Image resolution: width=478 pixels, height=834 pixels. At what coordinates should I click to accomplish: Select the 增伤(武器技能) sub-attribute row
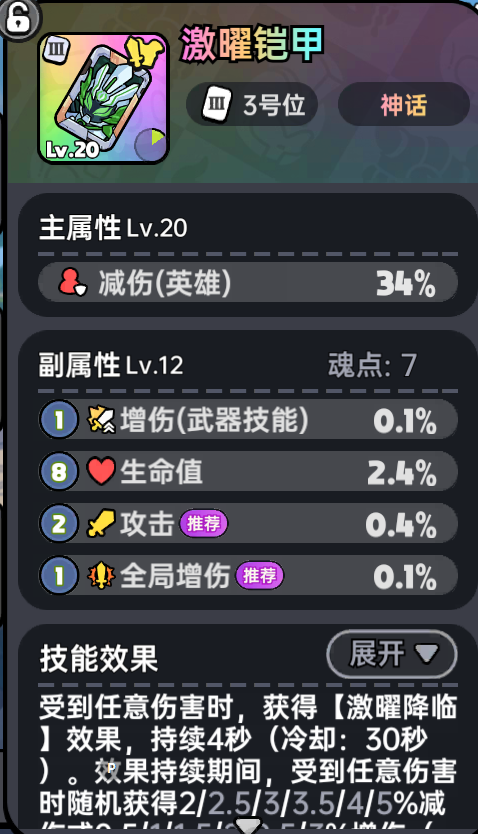[248, 420]
